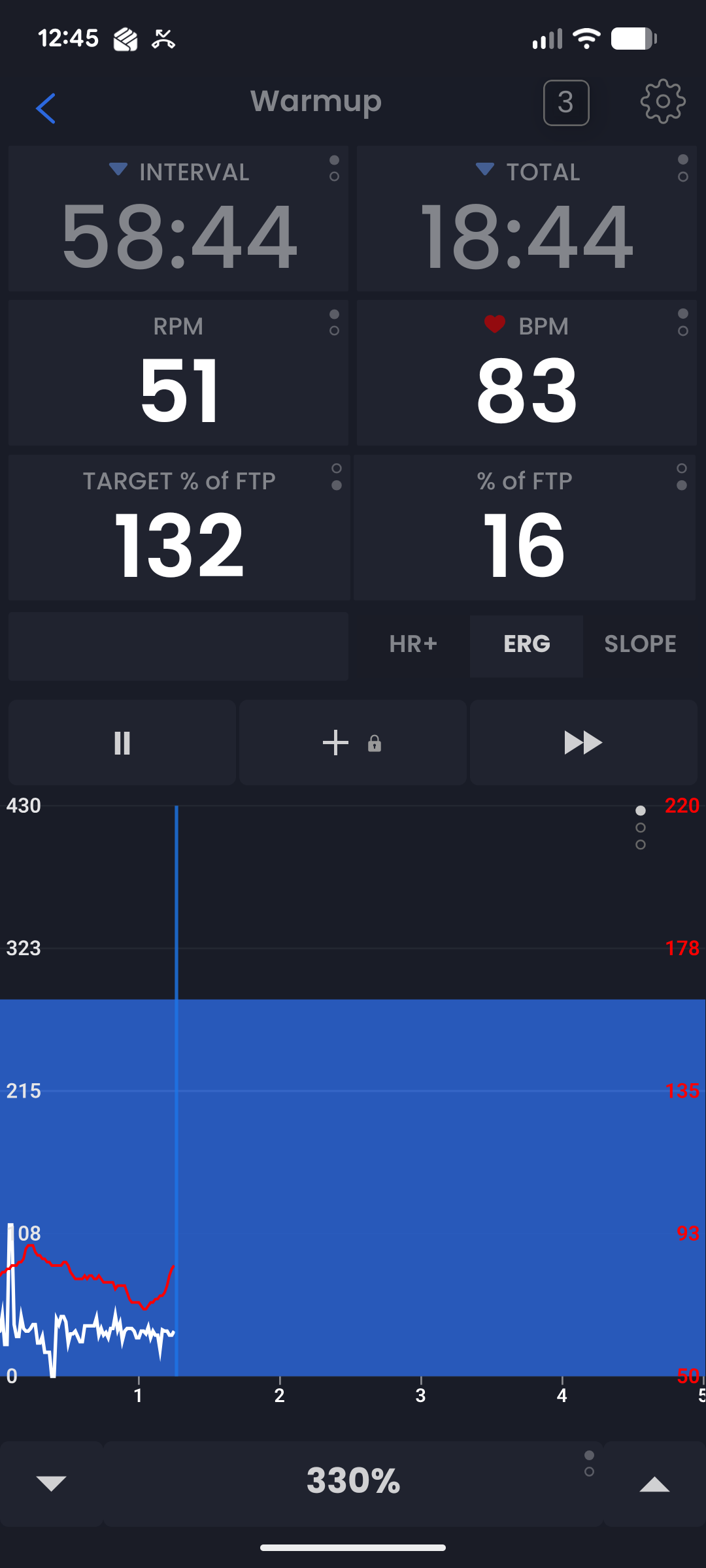Increase intensity with the up arrow
This screenshot has width=706, height=1568.
point(654,1483)
